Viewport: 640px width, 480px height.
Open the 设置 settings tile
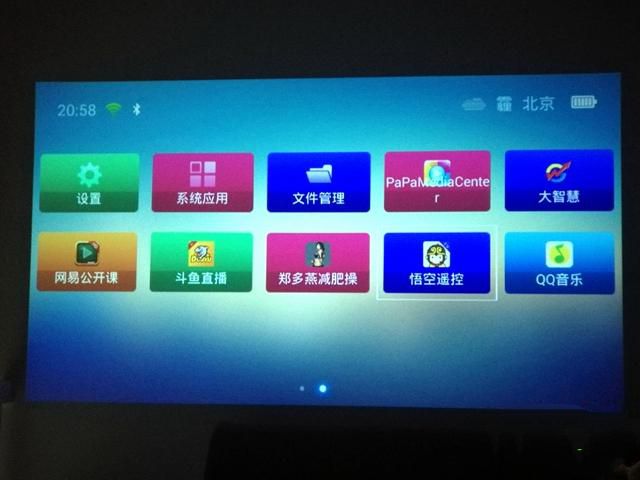[x=89, y=182]
